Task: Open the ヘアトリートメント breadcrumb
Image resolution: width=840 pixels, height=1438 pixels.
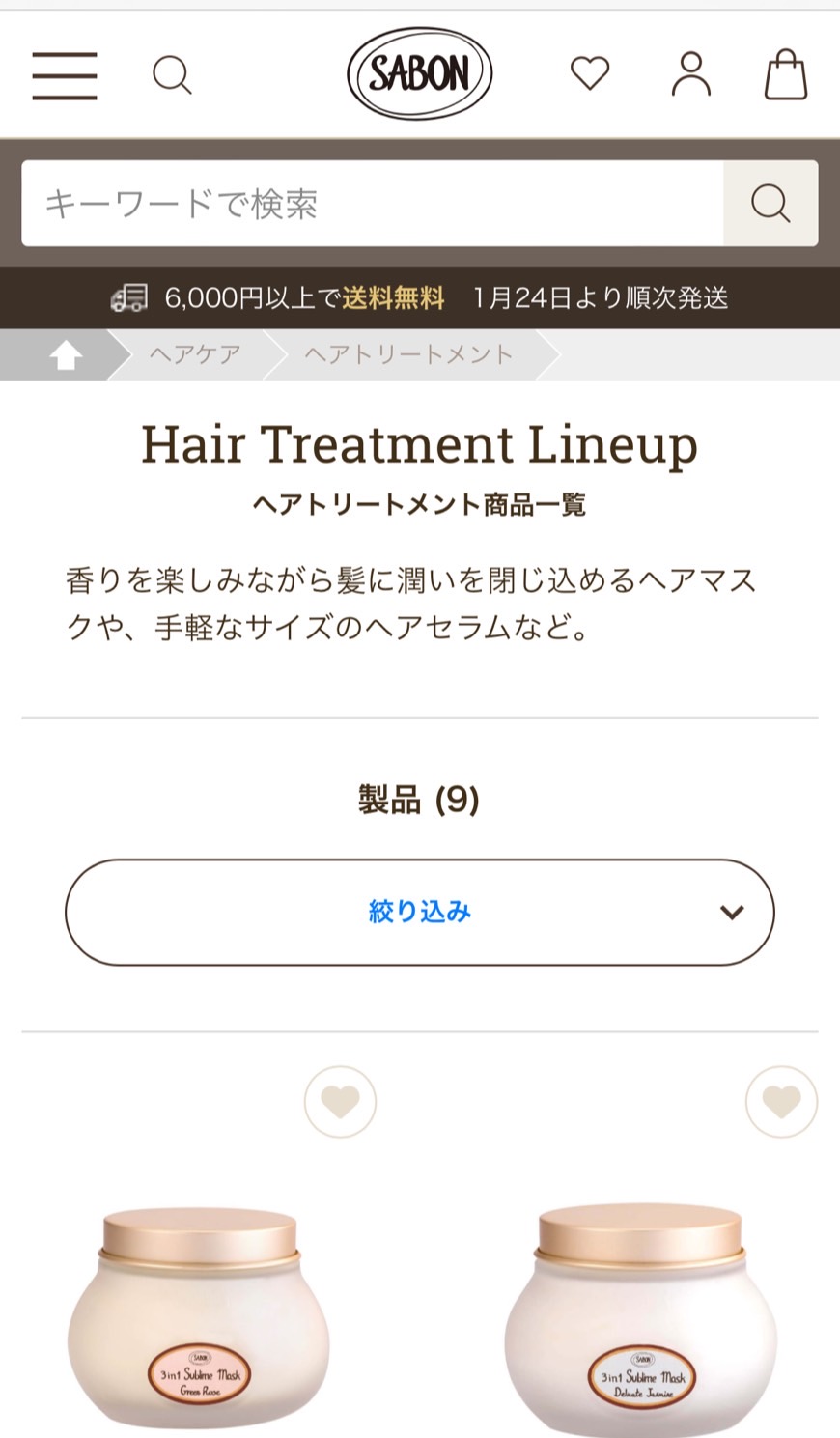Action: [x=408, y=355]
